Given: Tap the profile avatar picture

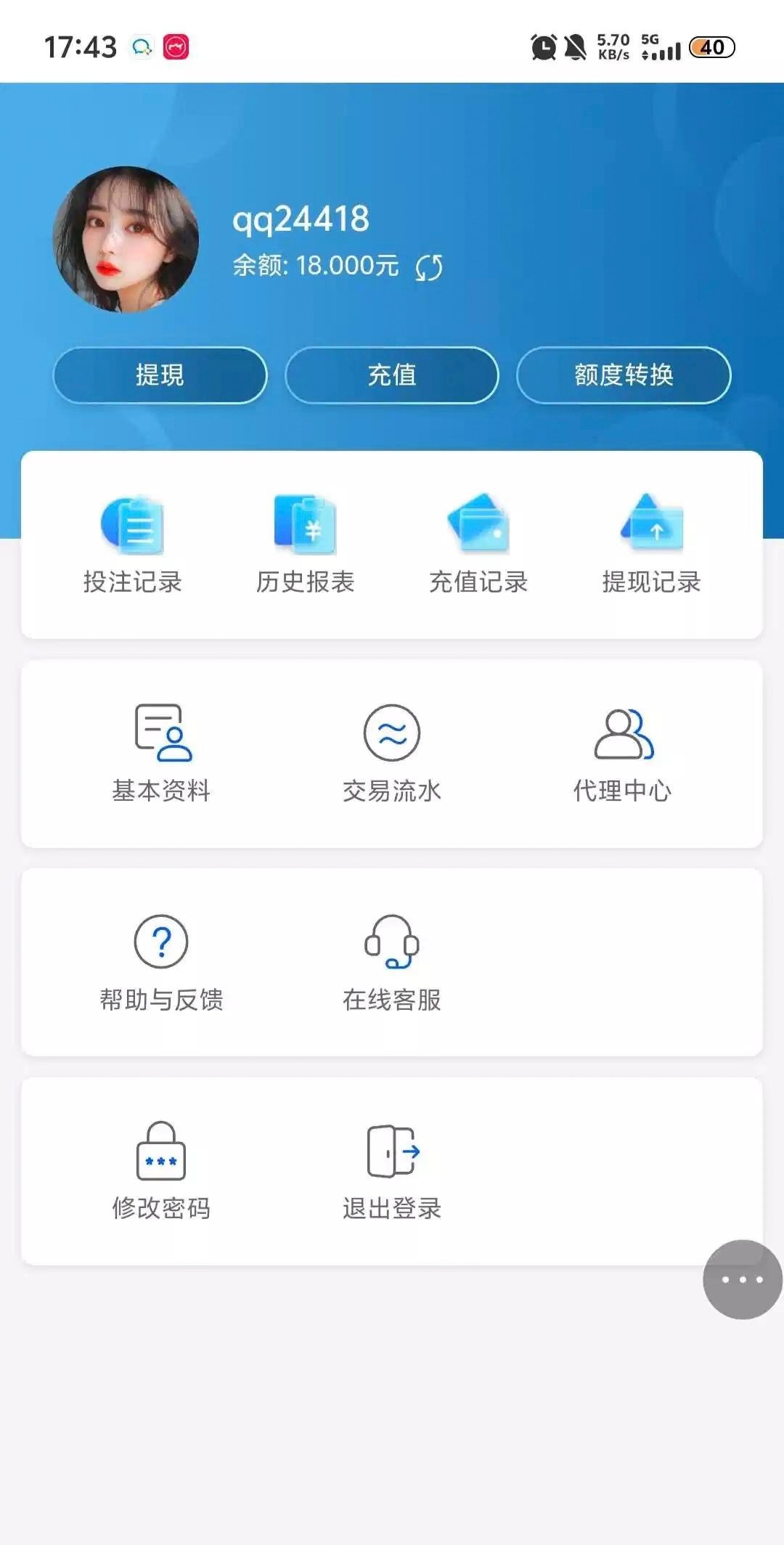Looking at the screenshot, I should click(126, 240).
